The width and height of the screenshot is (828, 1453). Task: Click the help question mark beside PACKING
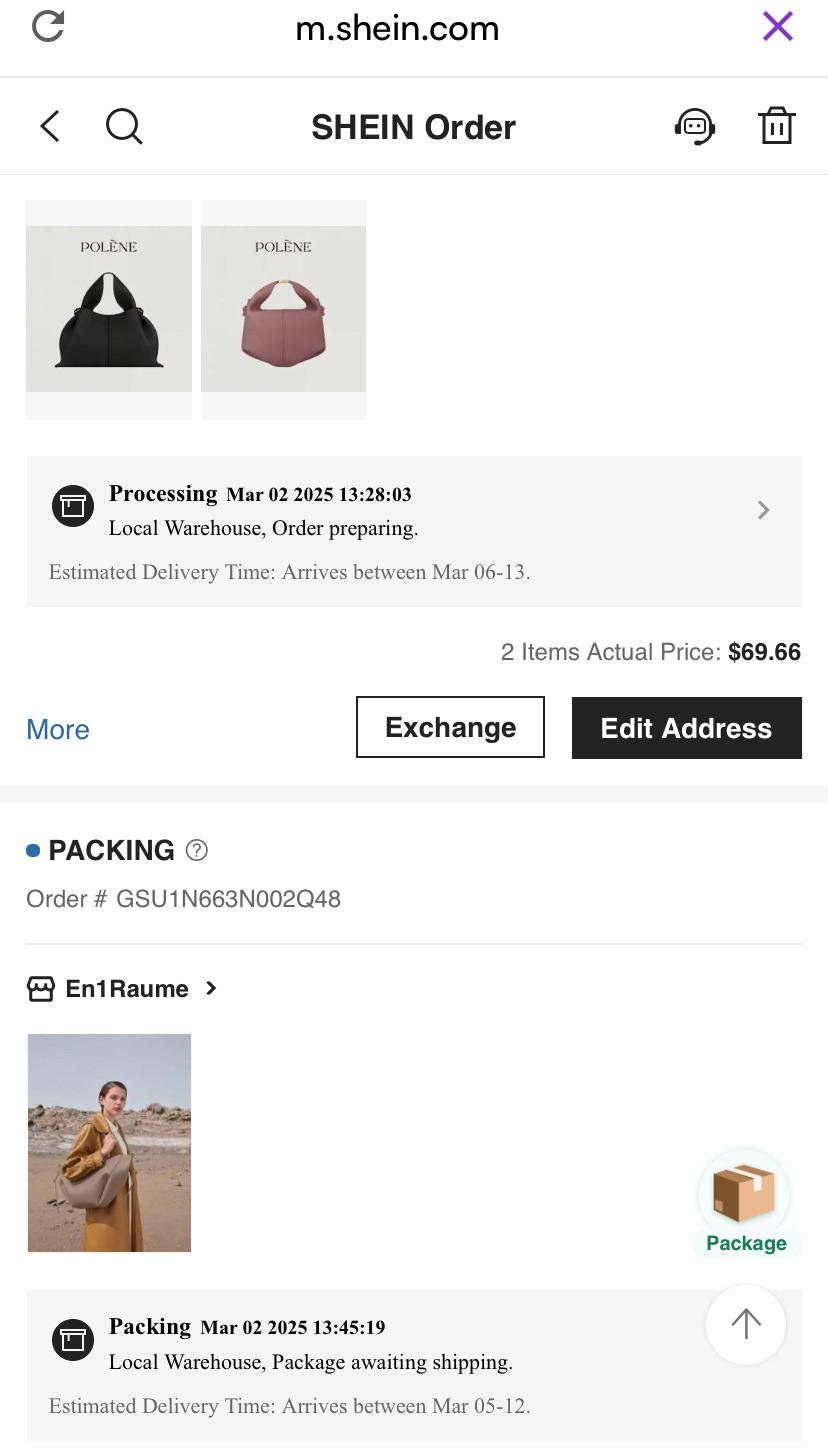point(196,850)
